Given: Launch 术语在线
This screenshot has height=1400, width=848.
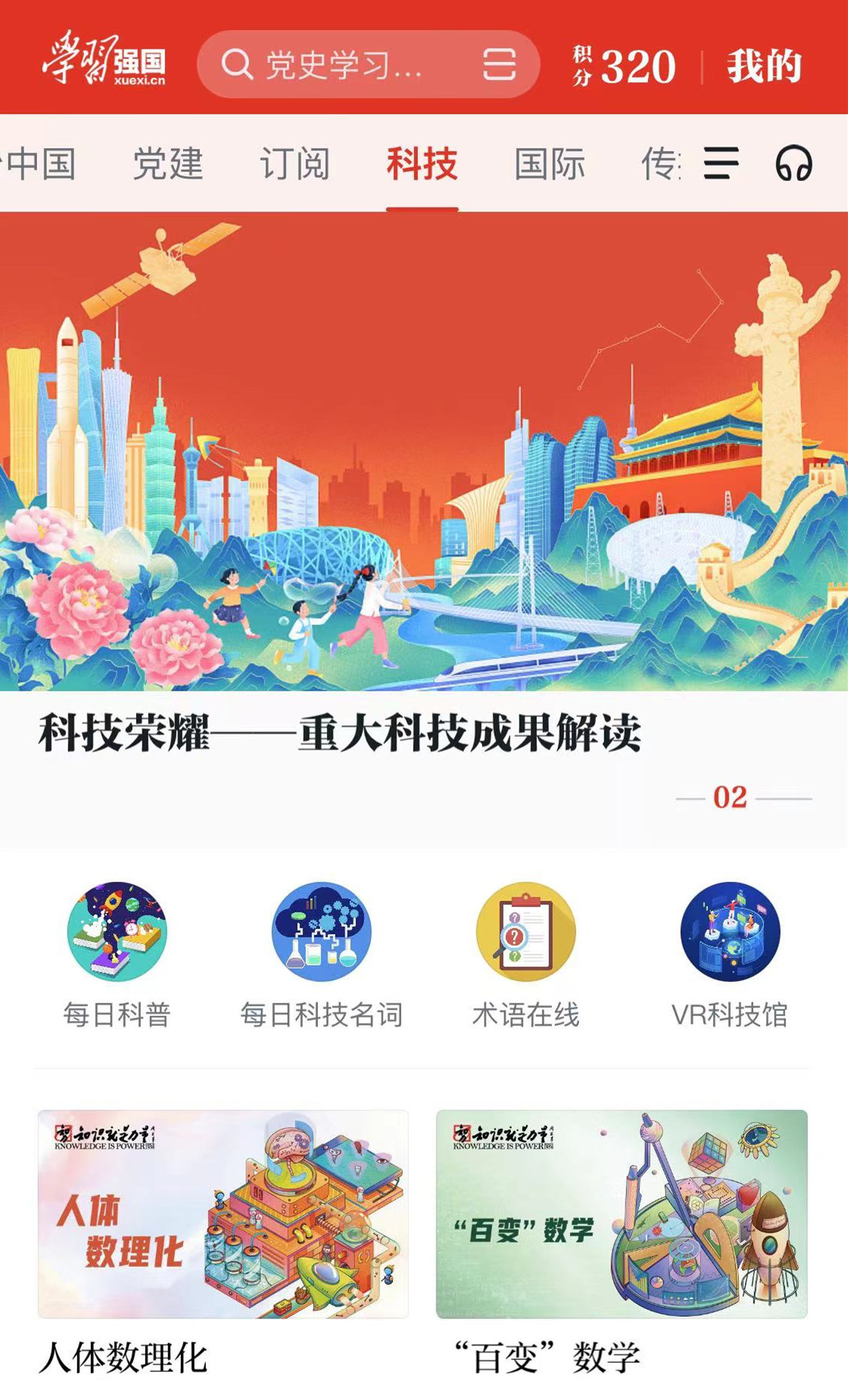Looking at the screenshot, I should (525, 953).
